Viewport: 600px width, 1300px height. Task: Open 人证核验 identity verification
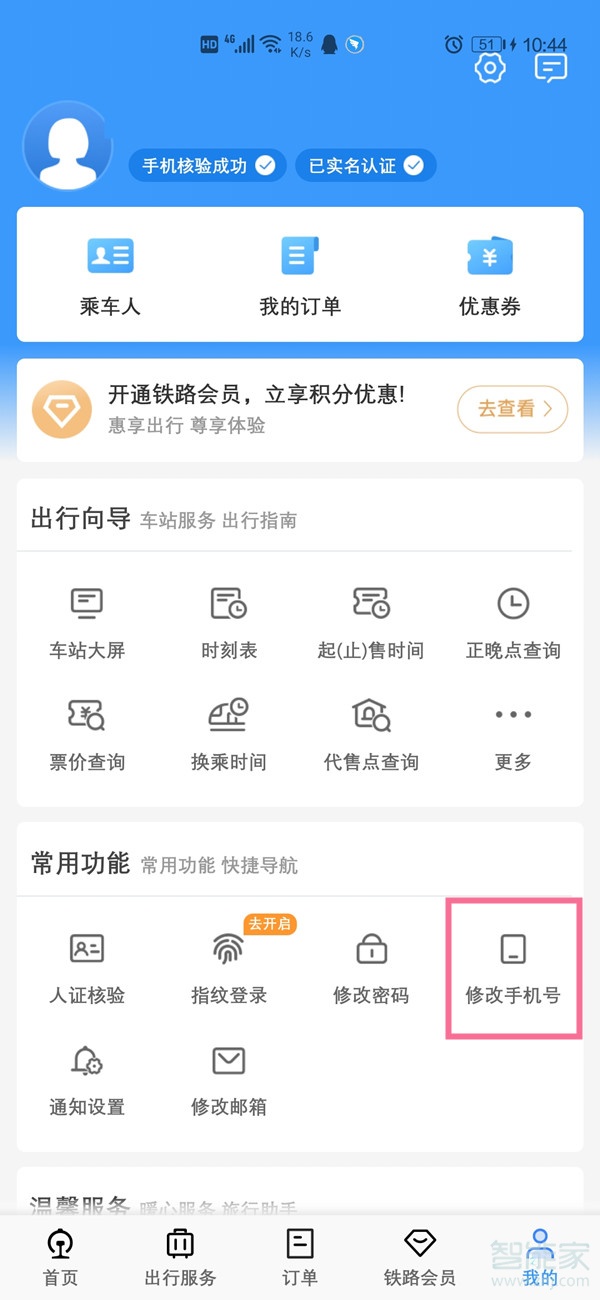point(87,967)
